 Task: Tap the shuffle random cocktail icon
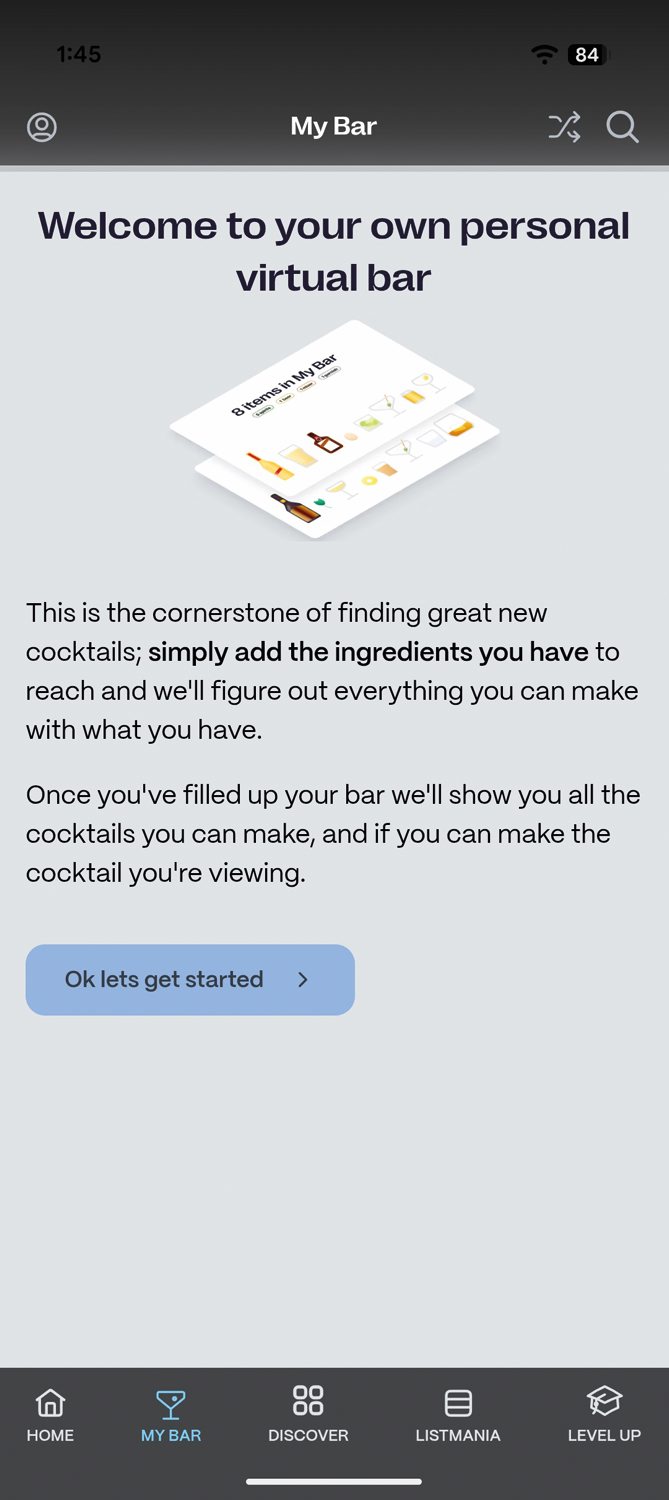tap(564, 127)
